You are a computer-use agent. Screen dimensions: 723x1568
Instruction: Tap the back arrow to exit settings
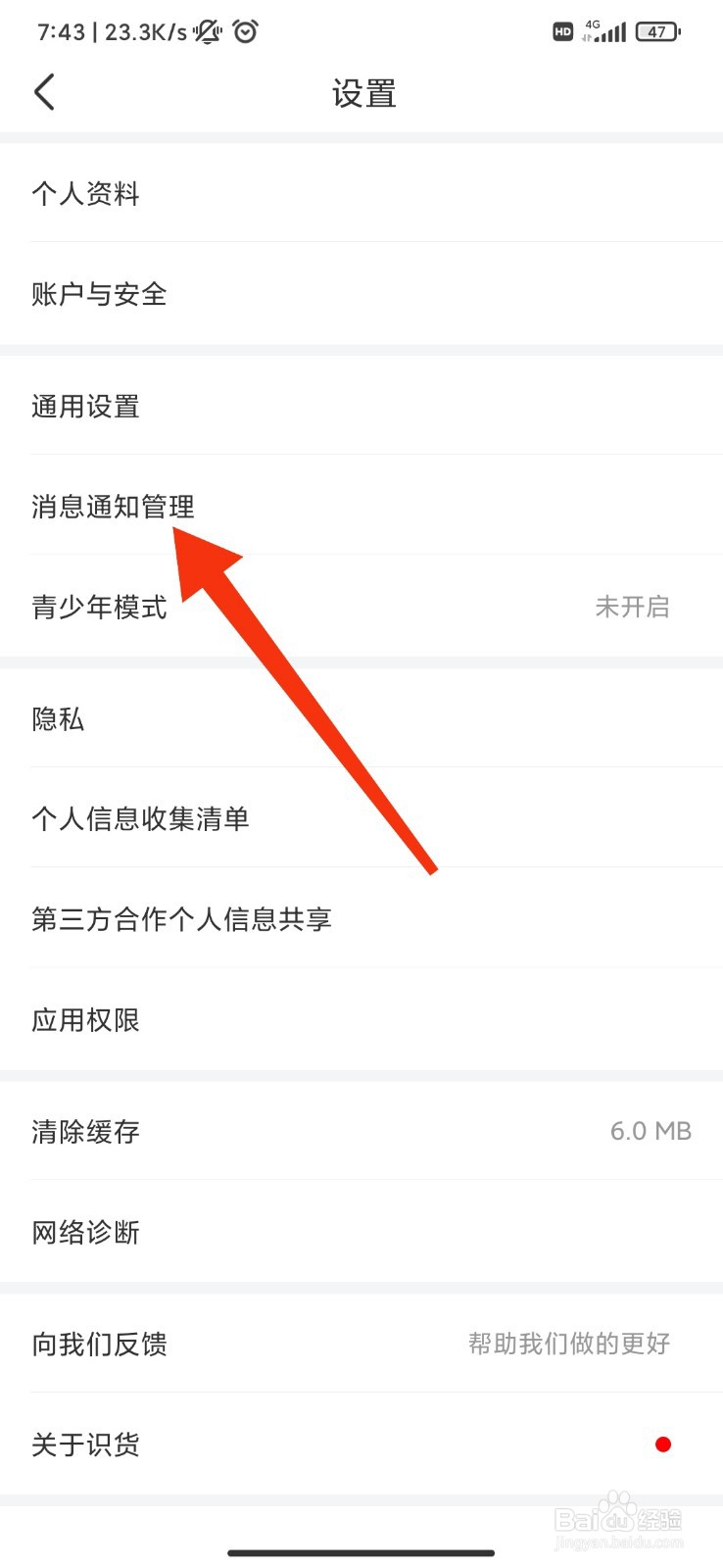click(43, 91)
